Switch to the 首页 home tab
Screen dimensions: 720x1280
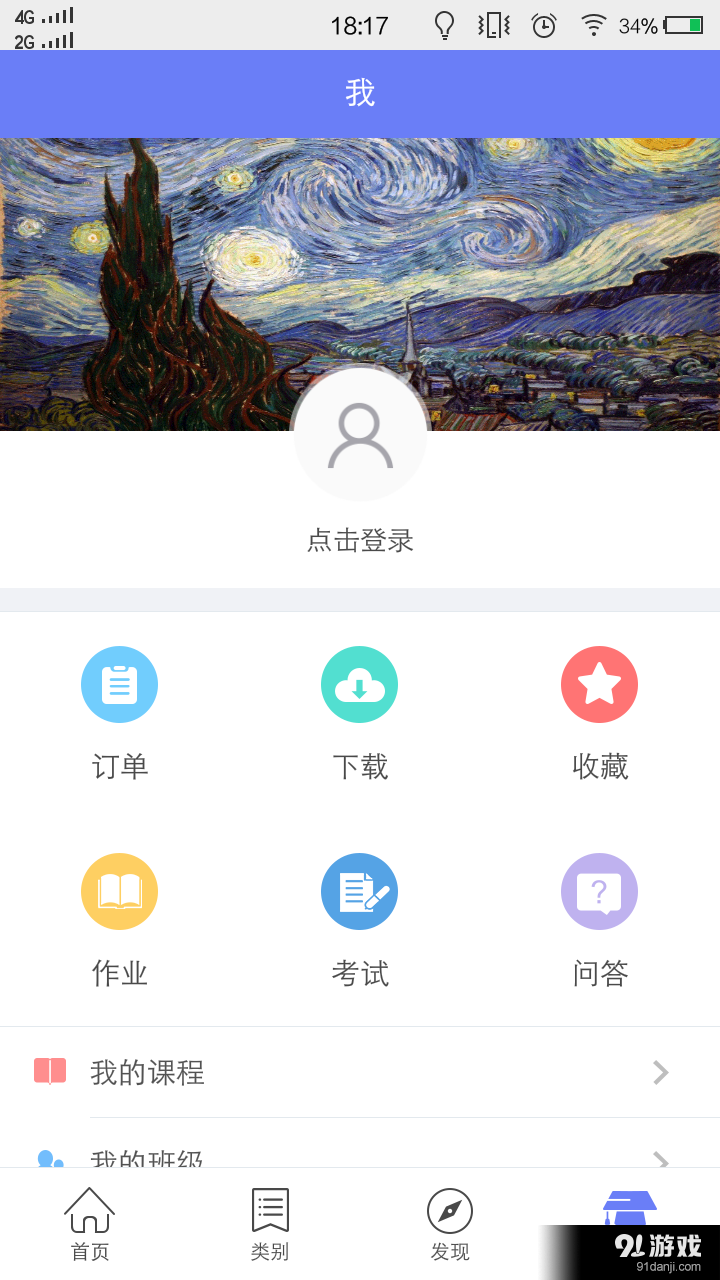click(x=89, y=1220)
